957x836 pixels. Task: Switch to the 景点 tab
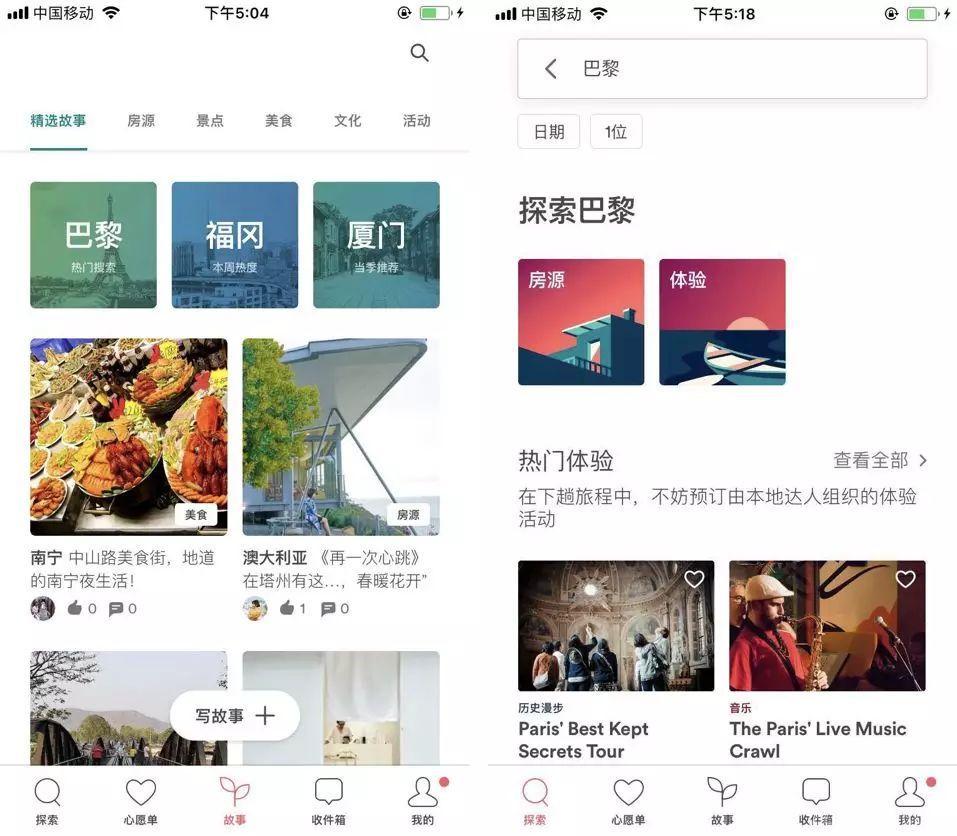pyautogui.click(x=210, y=121)
